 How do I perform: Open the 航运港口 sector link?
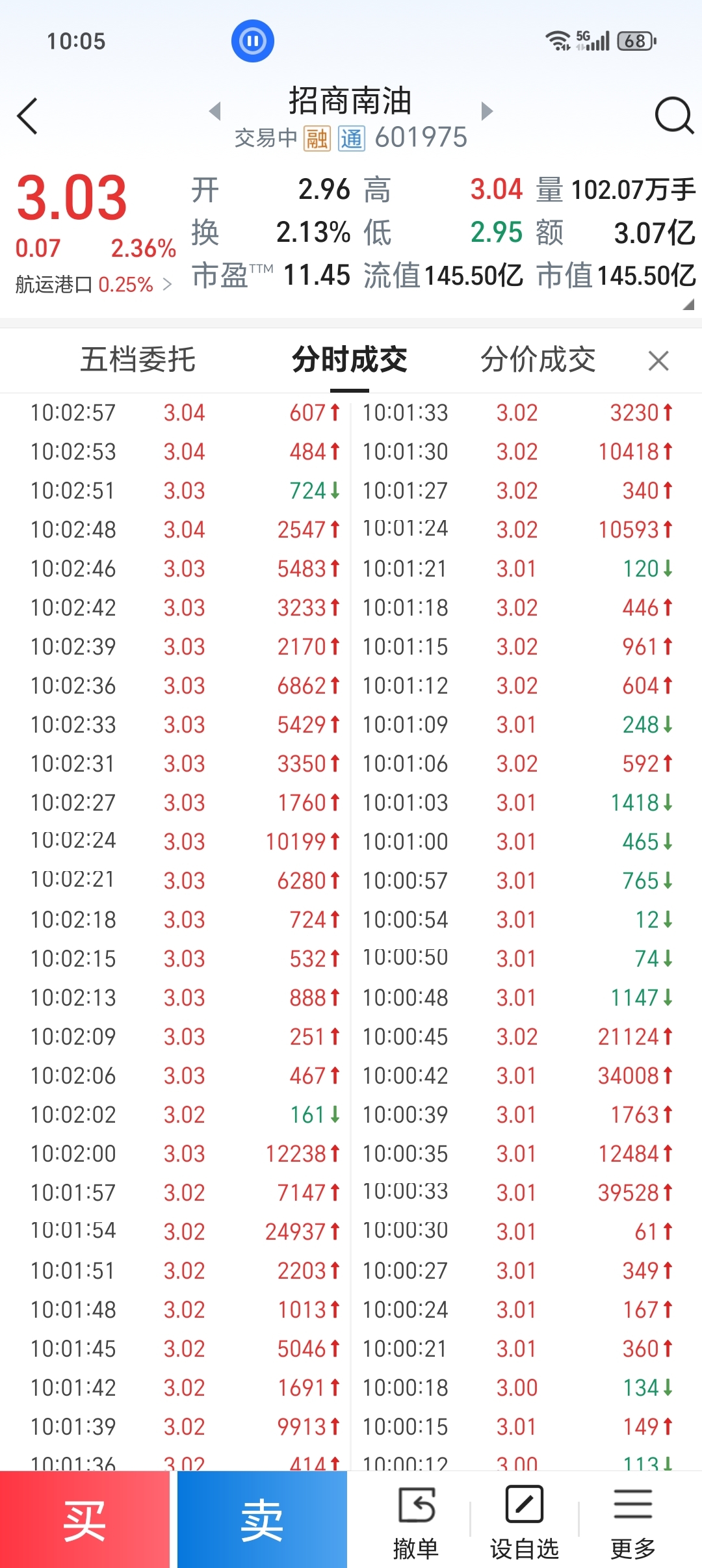tap(94, 284)
